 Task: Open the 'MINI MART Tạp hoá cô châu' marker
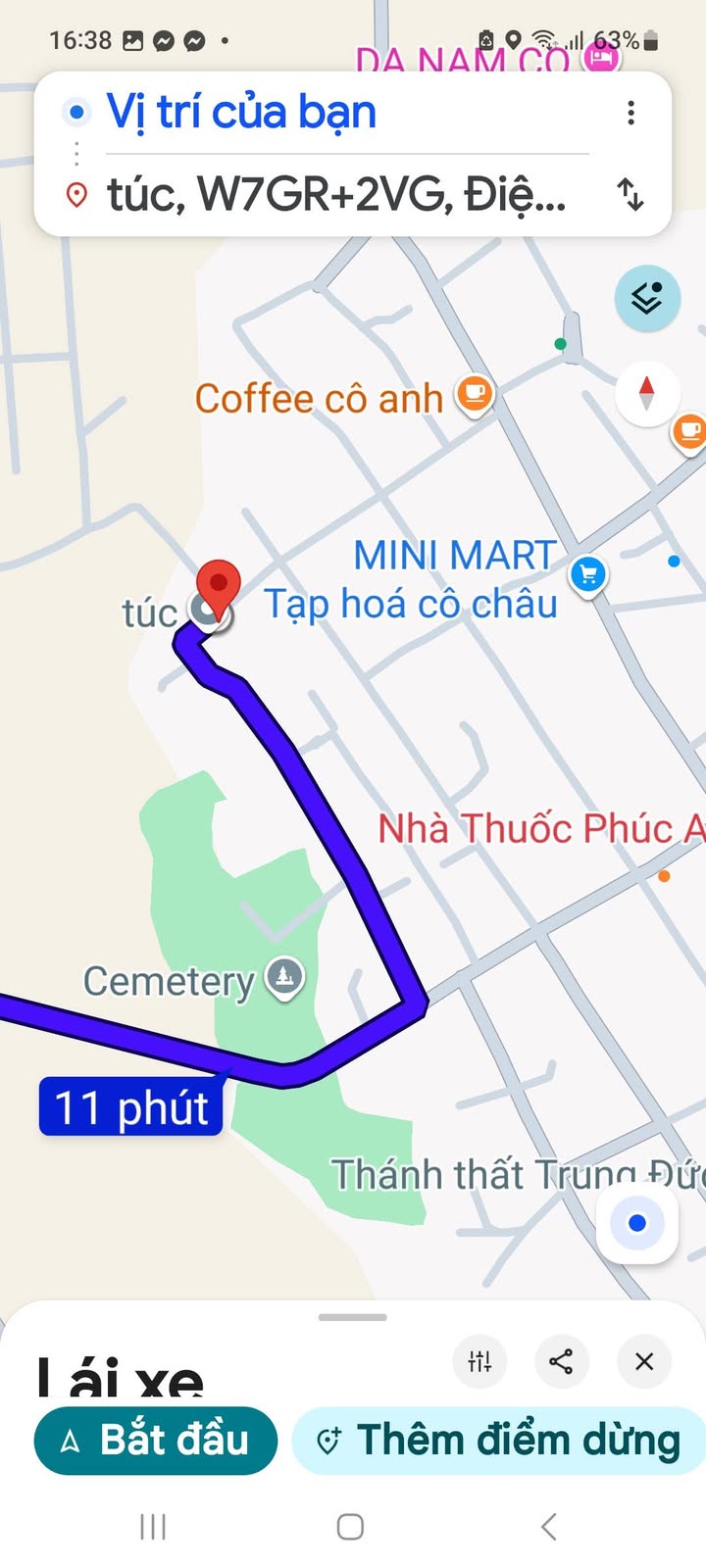coord(587,576)
